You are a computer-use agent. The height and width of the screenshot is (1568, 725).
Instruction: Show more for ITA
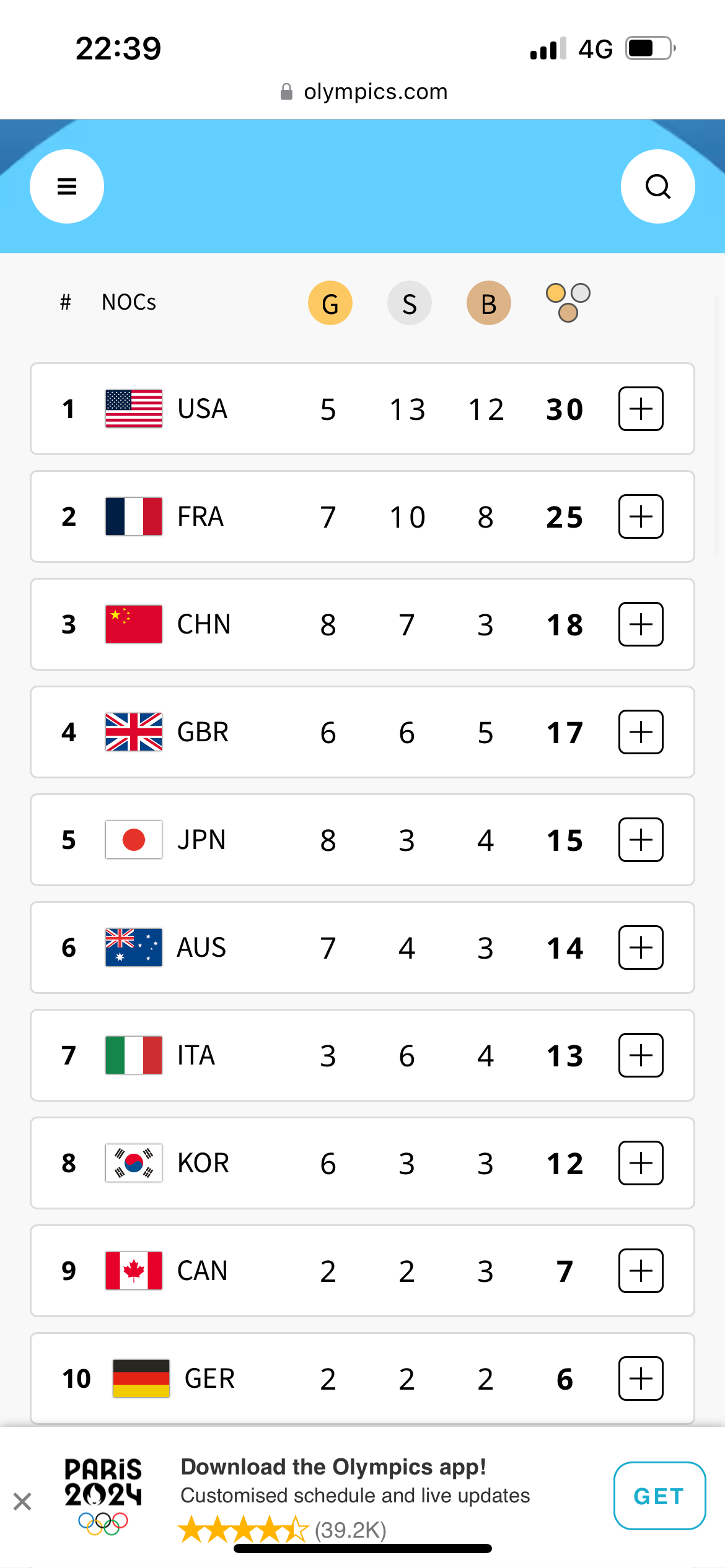click(x=641, y=1055)
